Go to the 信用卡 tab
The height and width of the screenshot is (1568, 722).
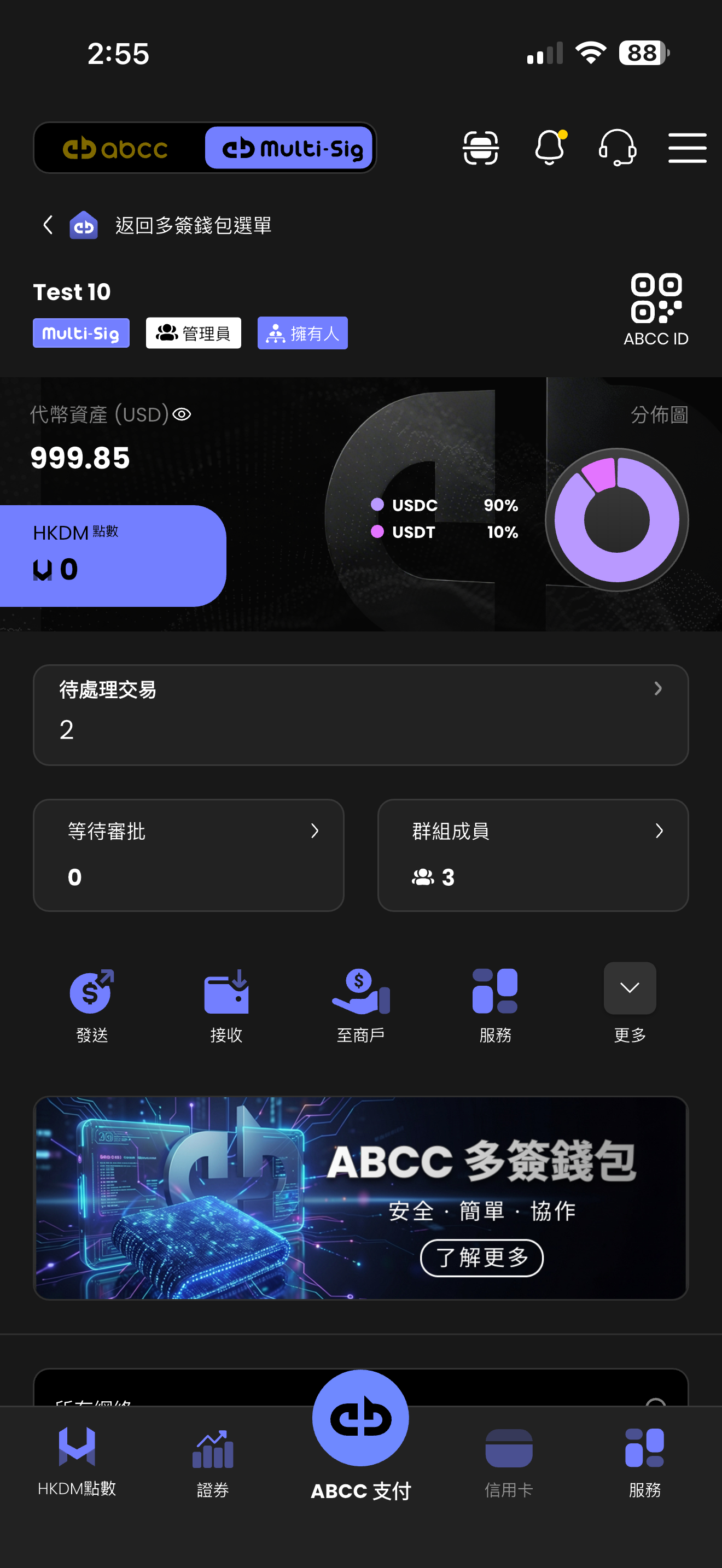(x=509, y=1464)
